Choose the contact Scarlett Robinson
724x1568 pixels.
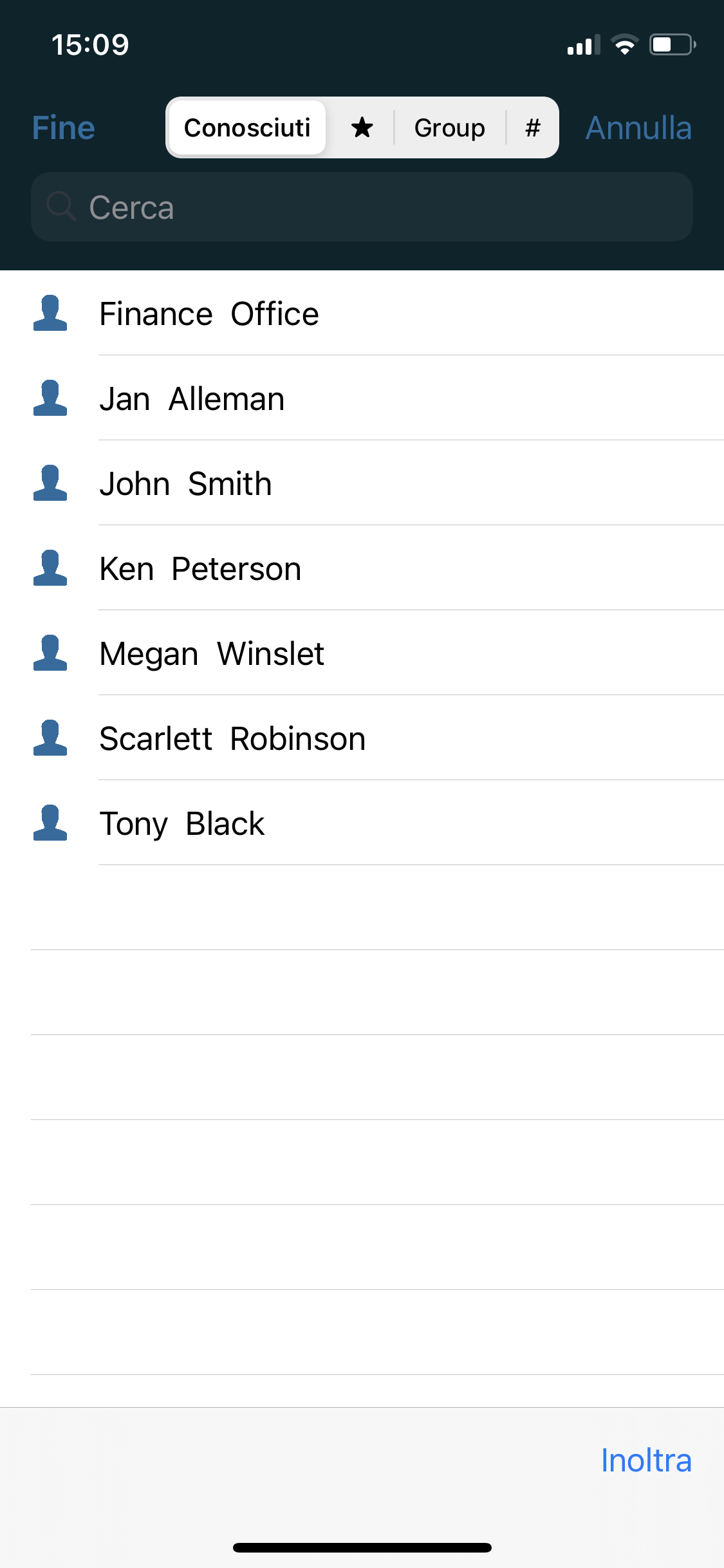(x=232, y=739)
